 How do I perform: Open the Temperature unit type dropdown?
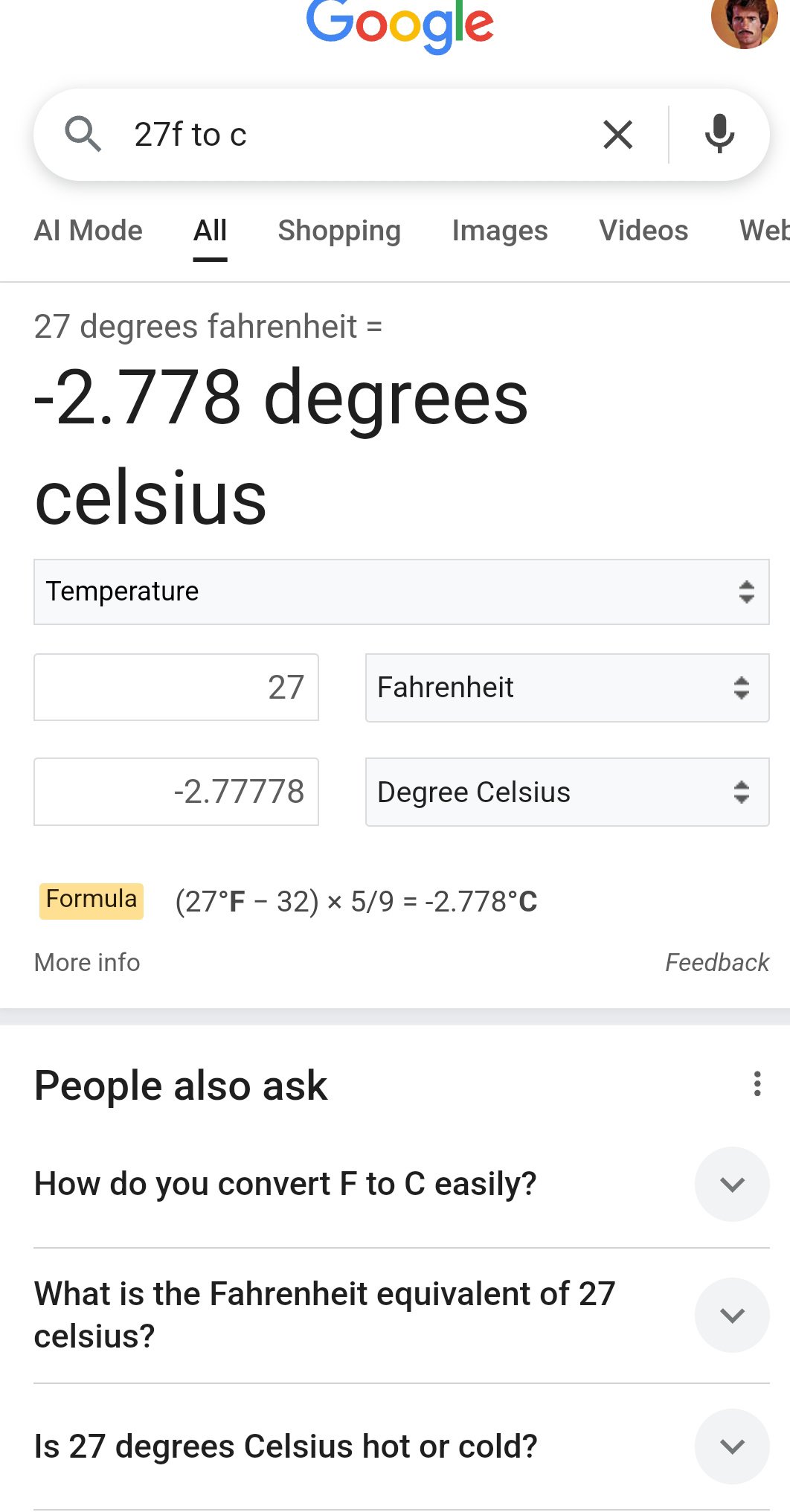[402, 592]
